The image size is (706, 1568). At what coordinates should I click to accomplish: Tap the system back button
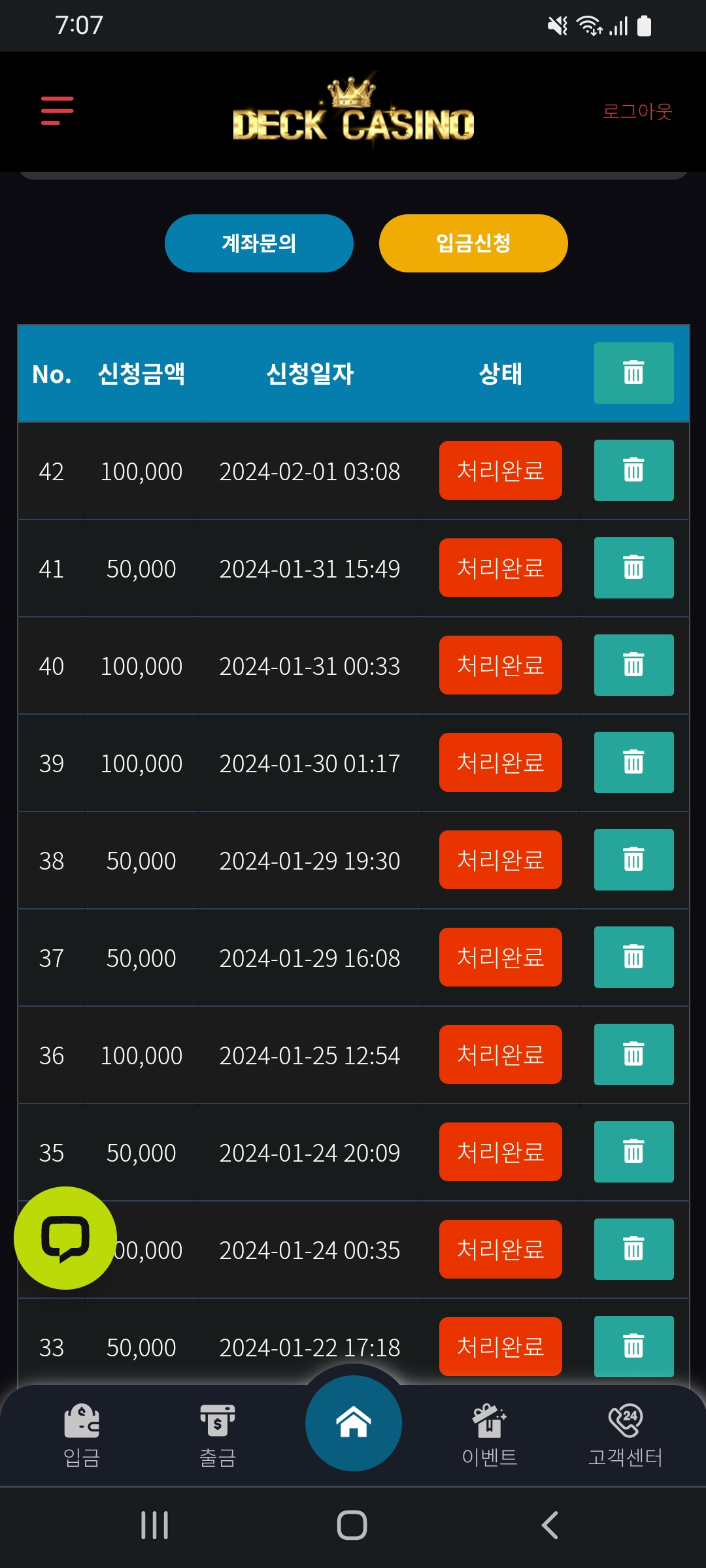point(550,1526)
